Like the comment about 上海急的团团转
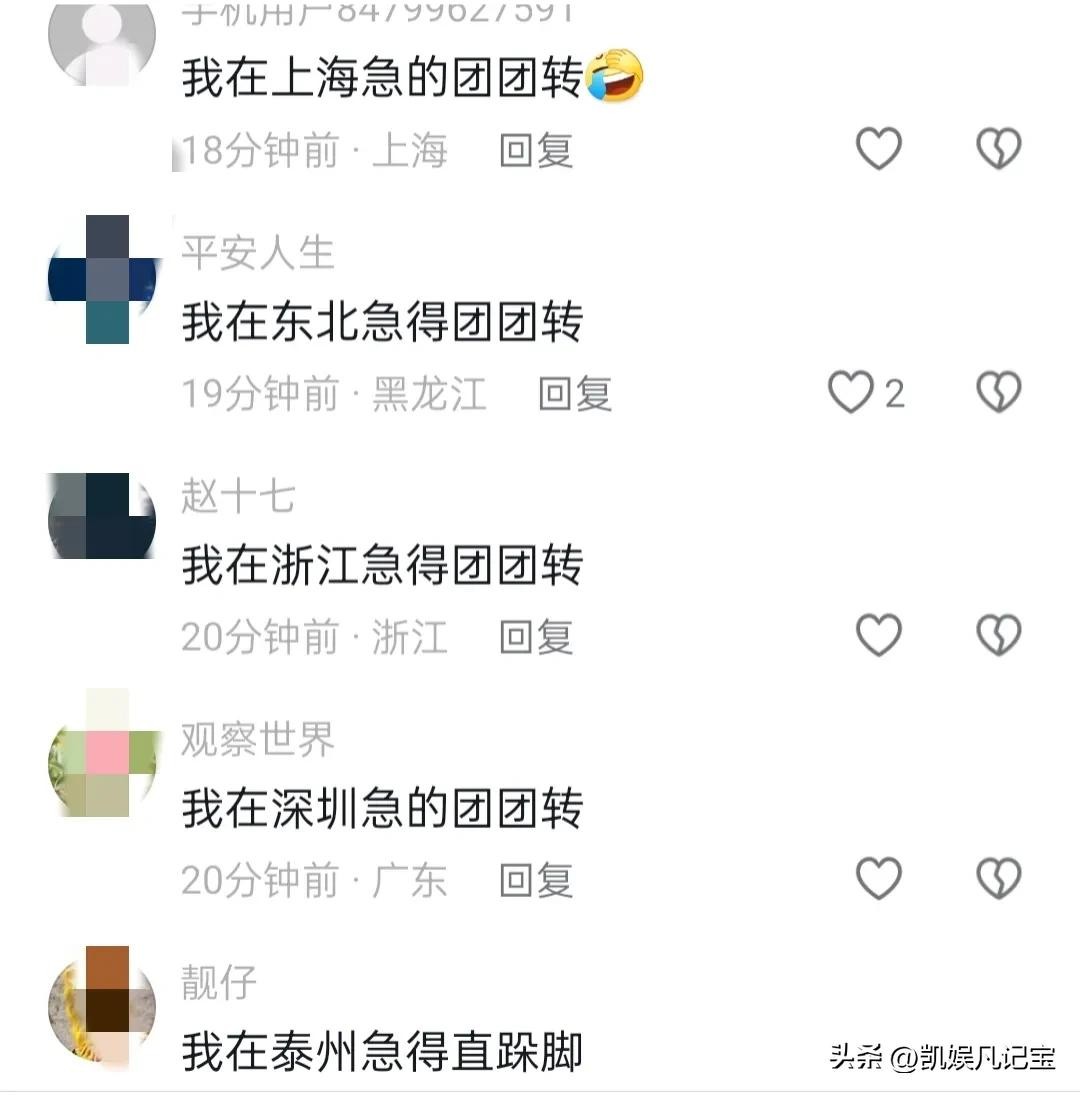Image resolution: width=1080 pixels, height=1095 pixels. [x=879, y=149]
